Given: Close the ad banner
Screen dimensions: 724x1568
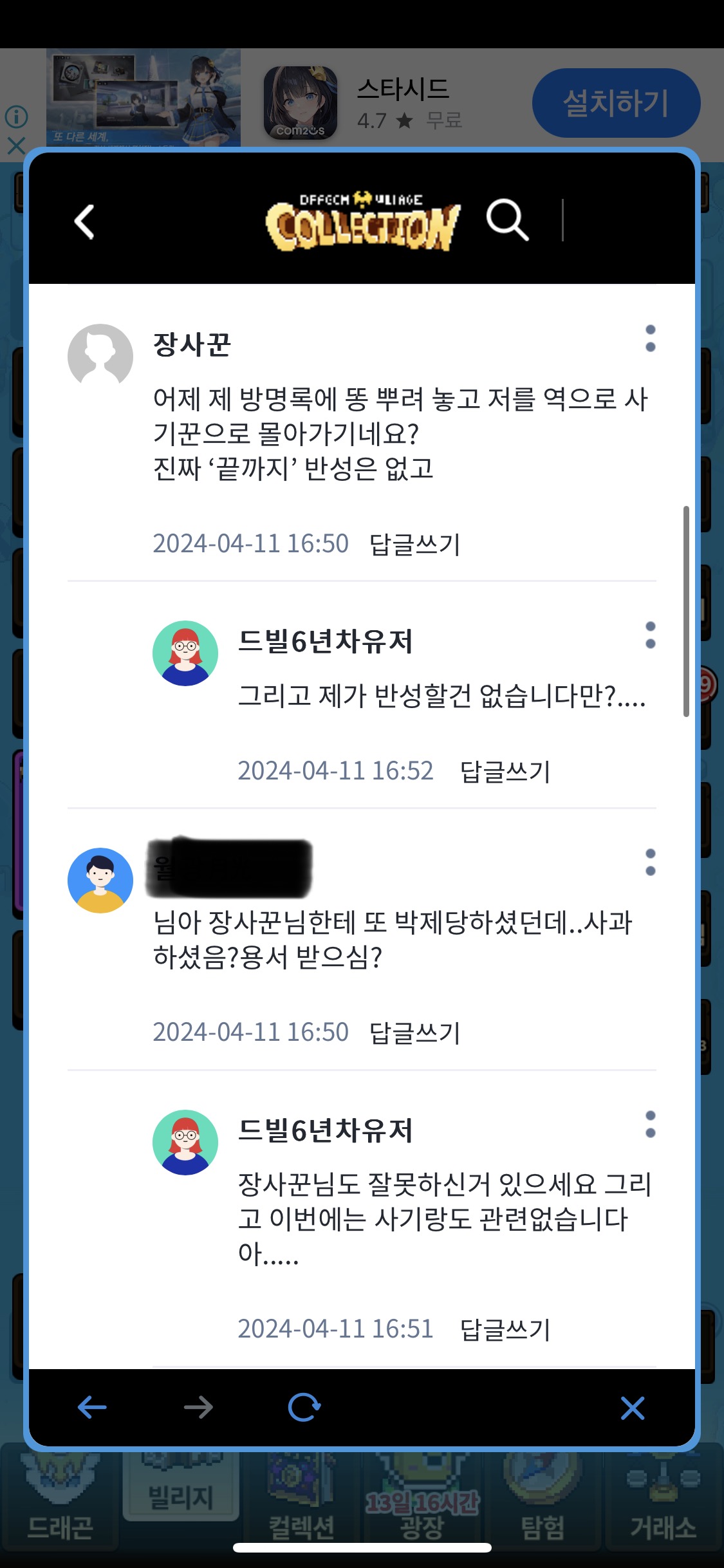Looking at the screenshot, I should pos(16,145).
